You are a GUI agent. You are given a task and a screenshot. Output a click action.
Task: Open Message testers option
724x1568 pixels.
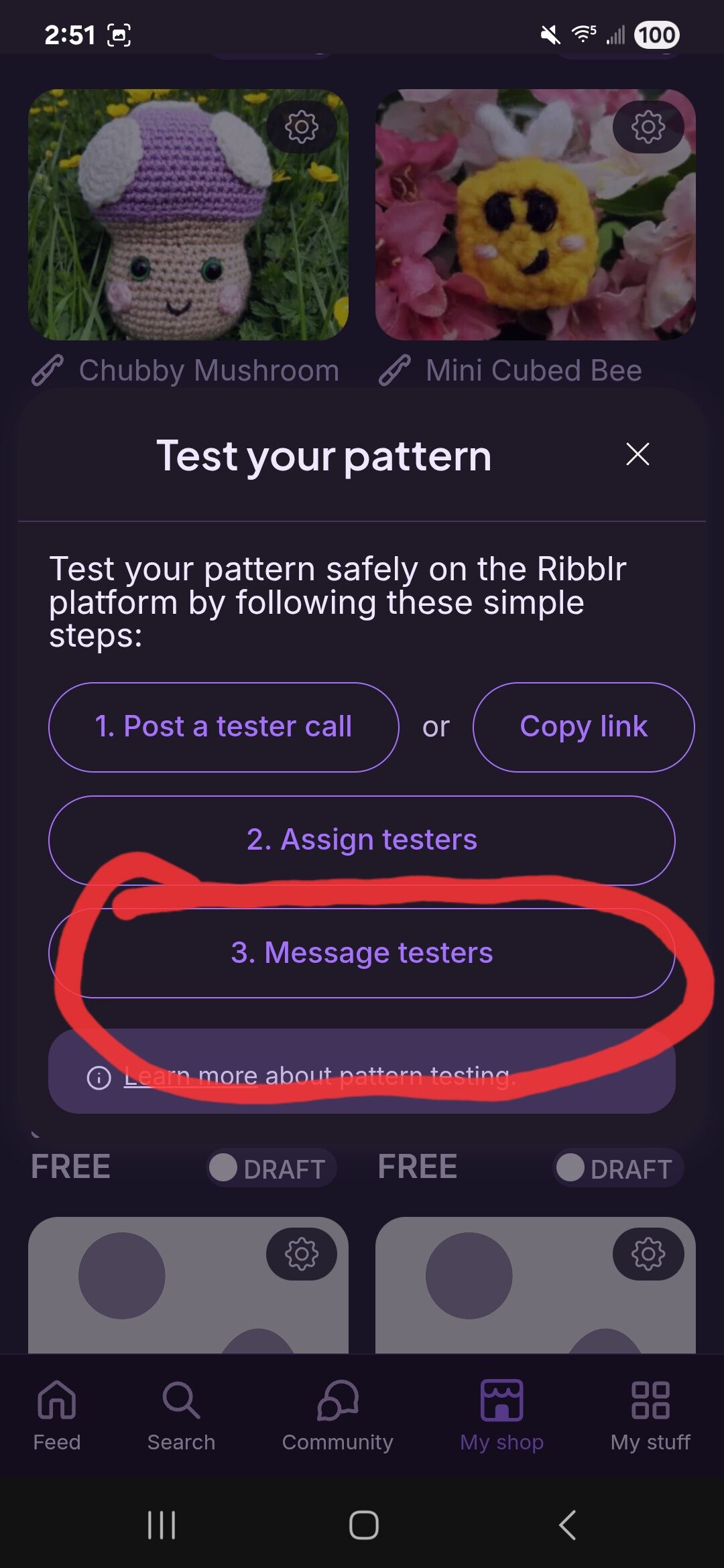(x=362, y=953)
